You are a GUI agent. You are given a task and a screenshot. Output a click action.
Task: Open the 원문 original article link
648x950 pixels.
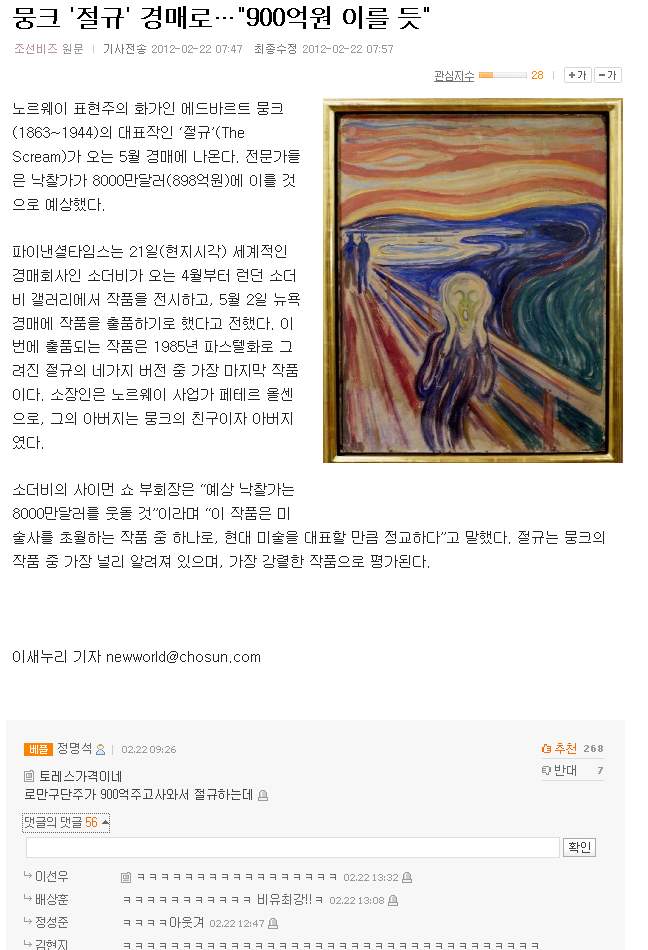click(72, 48)
